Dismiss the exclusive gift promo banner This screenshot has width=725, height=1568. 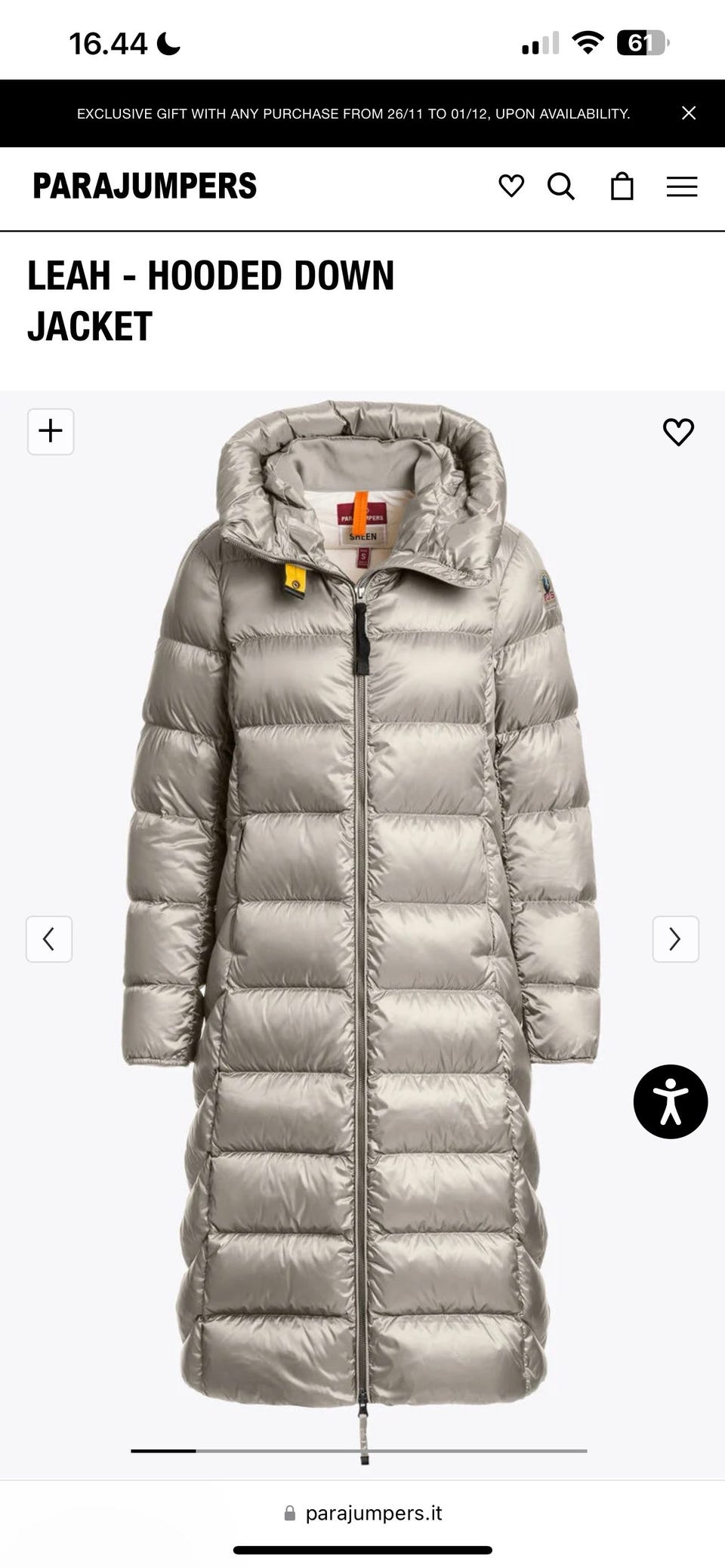[x=688, y=113]
